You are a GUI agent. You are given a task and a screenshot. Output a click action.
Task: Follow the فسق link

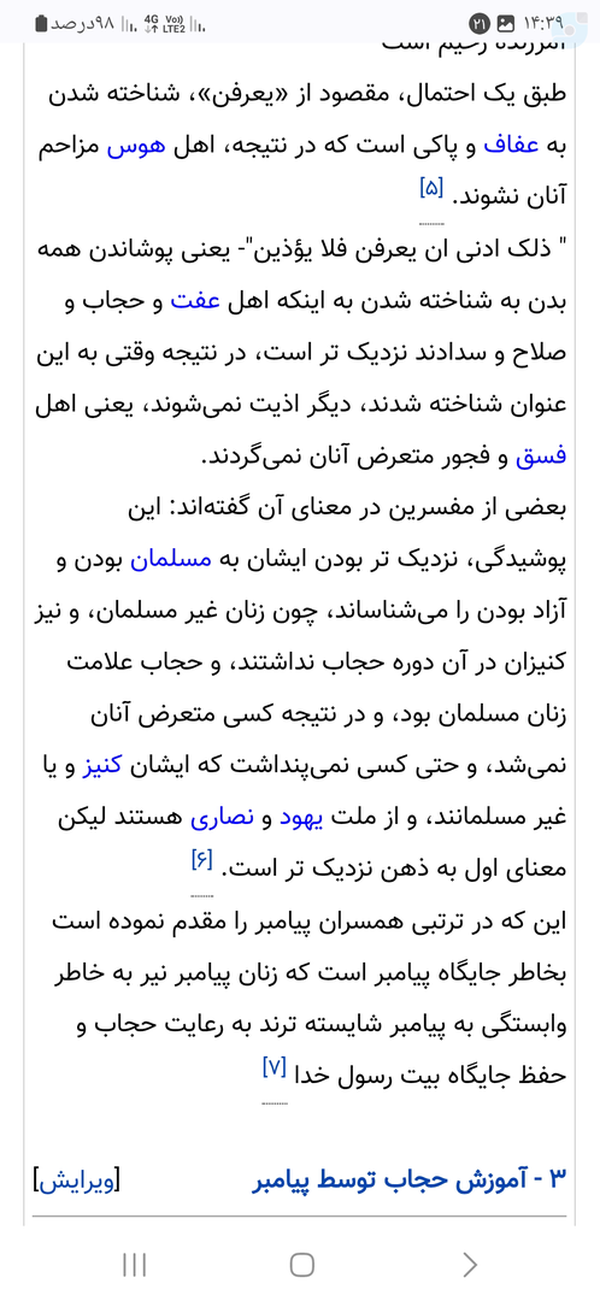coord(541,458)
